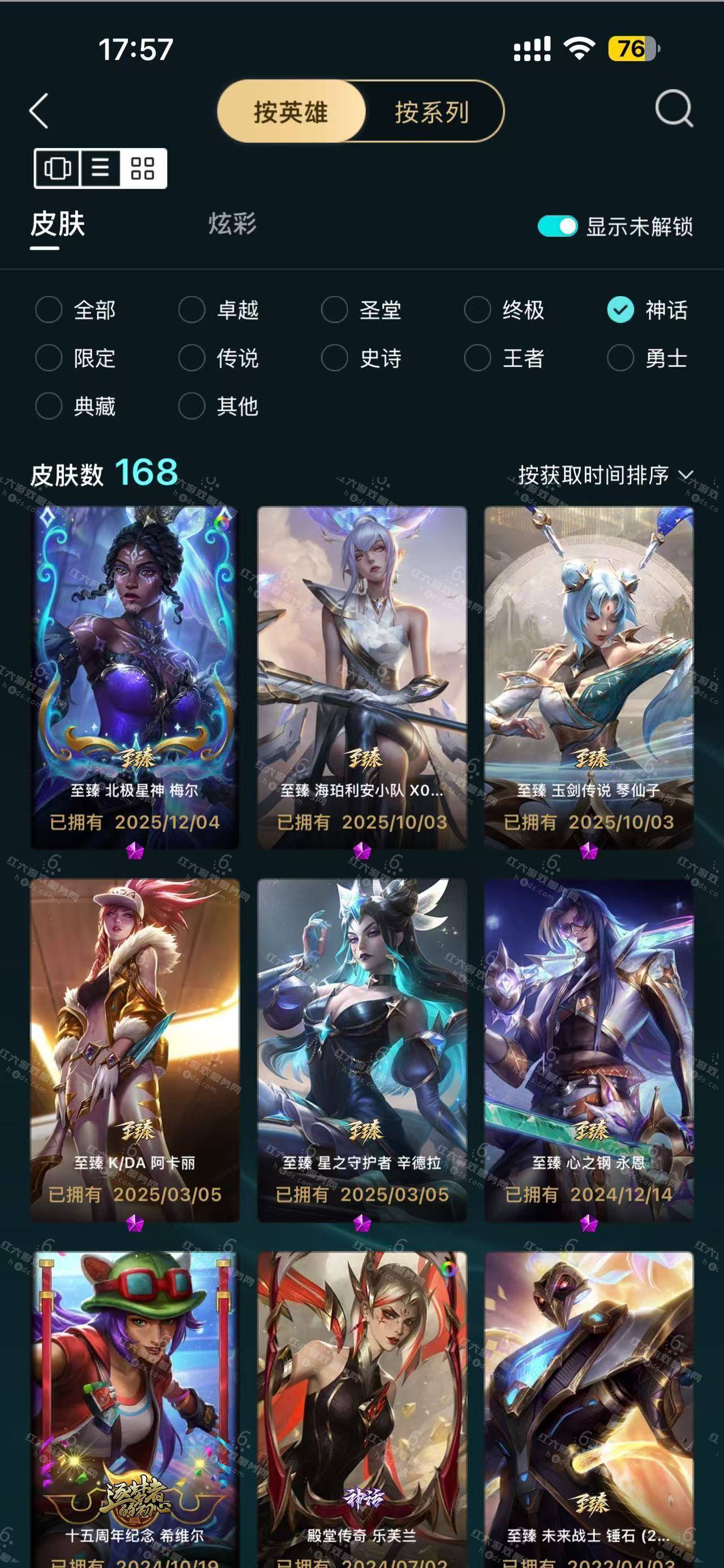Open the 至臻 北极星神 梅尔 skin card
Image resolution: width=724 pixels, height=1568 pixels.
tap(135, 675)
